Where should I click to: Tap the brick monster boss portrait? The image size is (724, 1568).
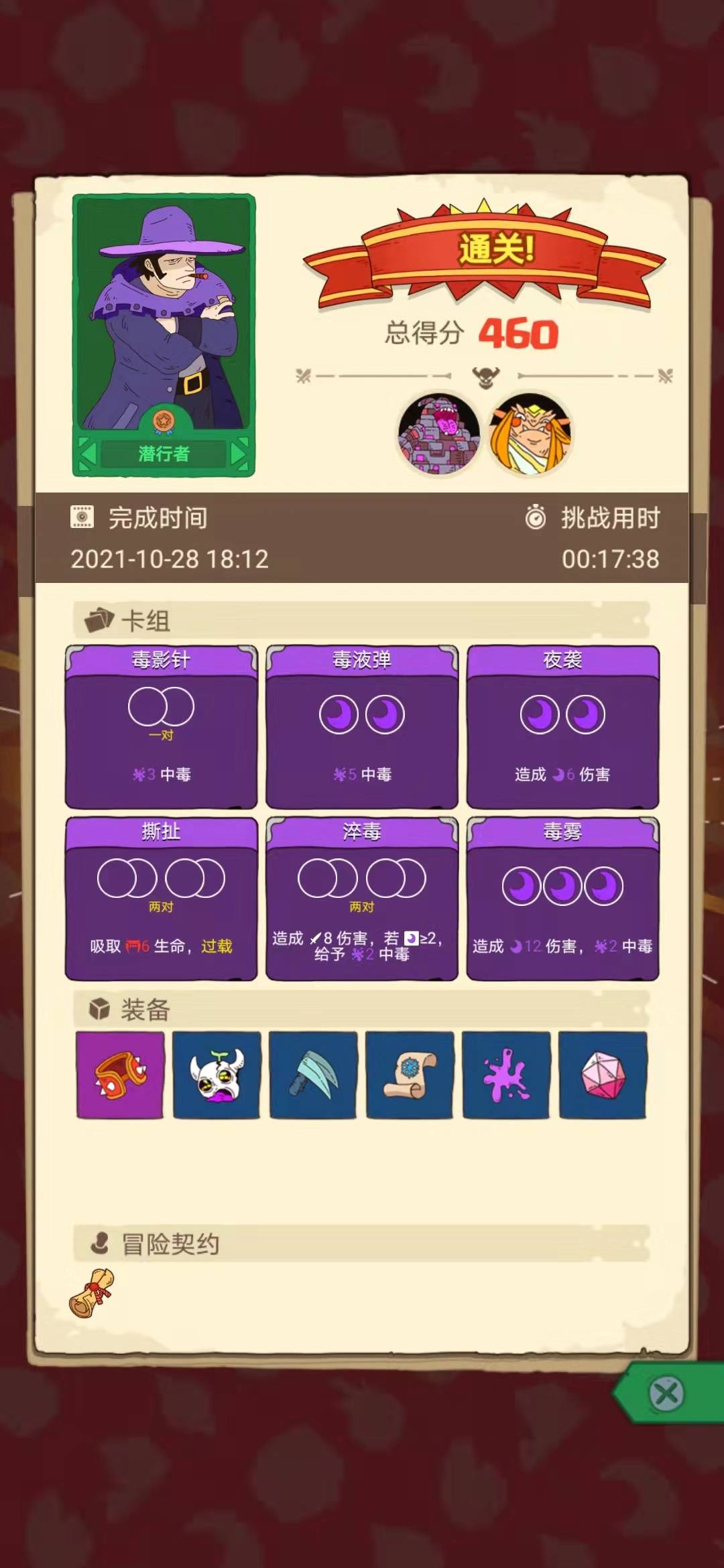[x=438, y=434]
